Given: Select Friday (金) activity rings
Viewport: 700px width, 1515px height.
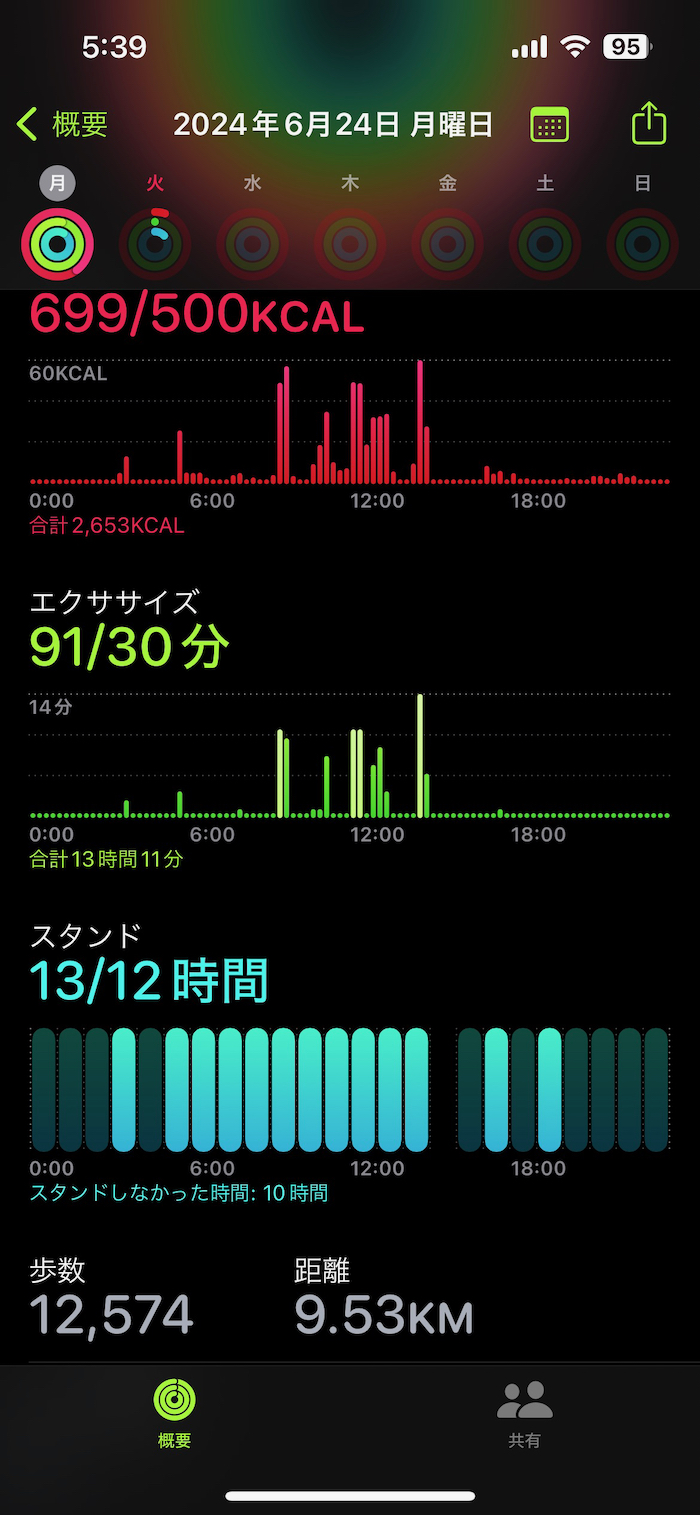Looking at the screenshot, I should (x=448, y=242).
